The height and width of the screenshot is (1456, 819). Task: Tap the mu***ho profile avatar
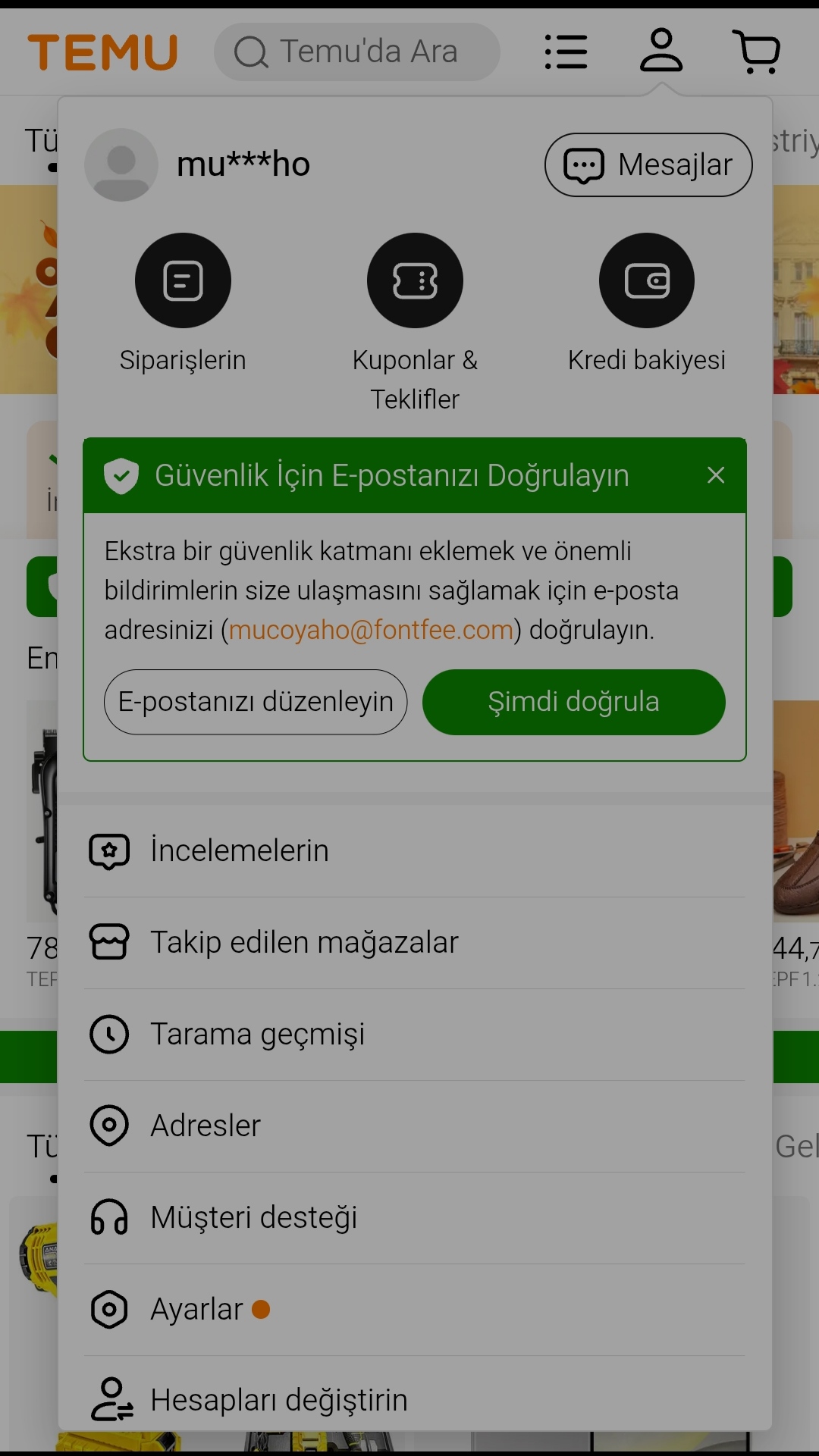[121, 164]
